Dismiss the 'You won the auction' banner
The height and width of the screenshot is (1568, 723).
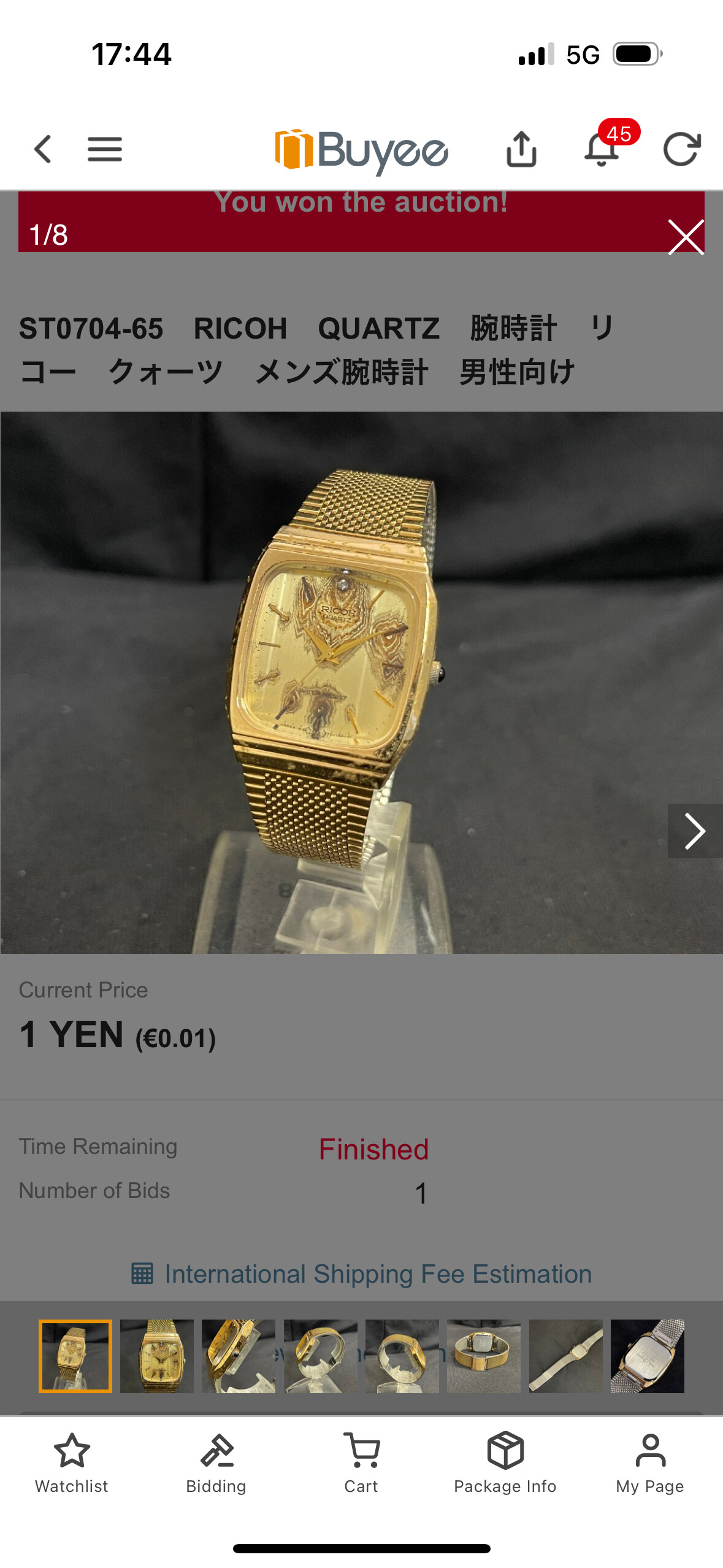click(x=686, y=237)
